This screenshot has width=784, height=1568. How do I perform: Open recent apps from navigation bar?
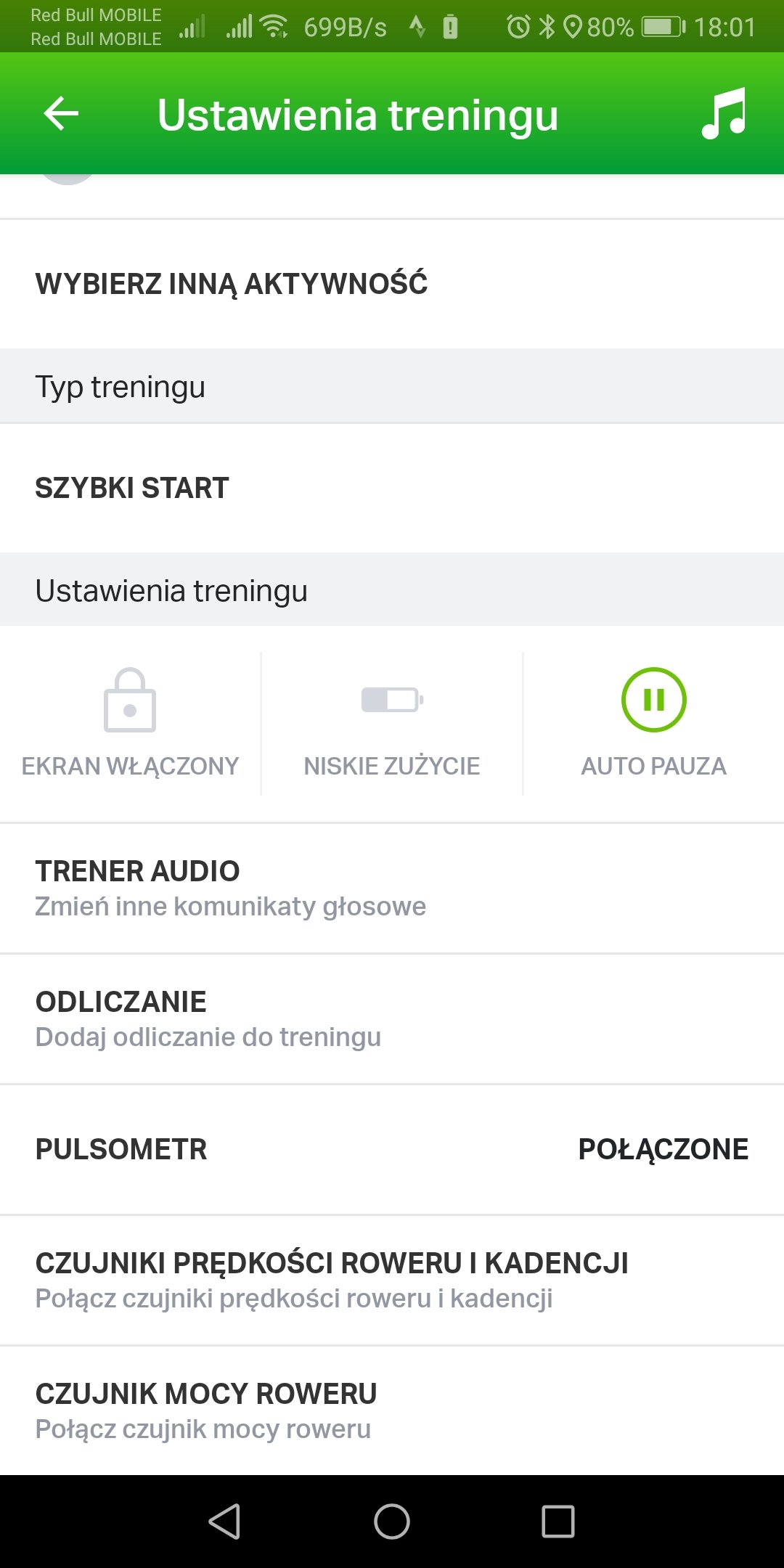pyautogui.click(x=558, y=1521)
